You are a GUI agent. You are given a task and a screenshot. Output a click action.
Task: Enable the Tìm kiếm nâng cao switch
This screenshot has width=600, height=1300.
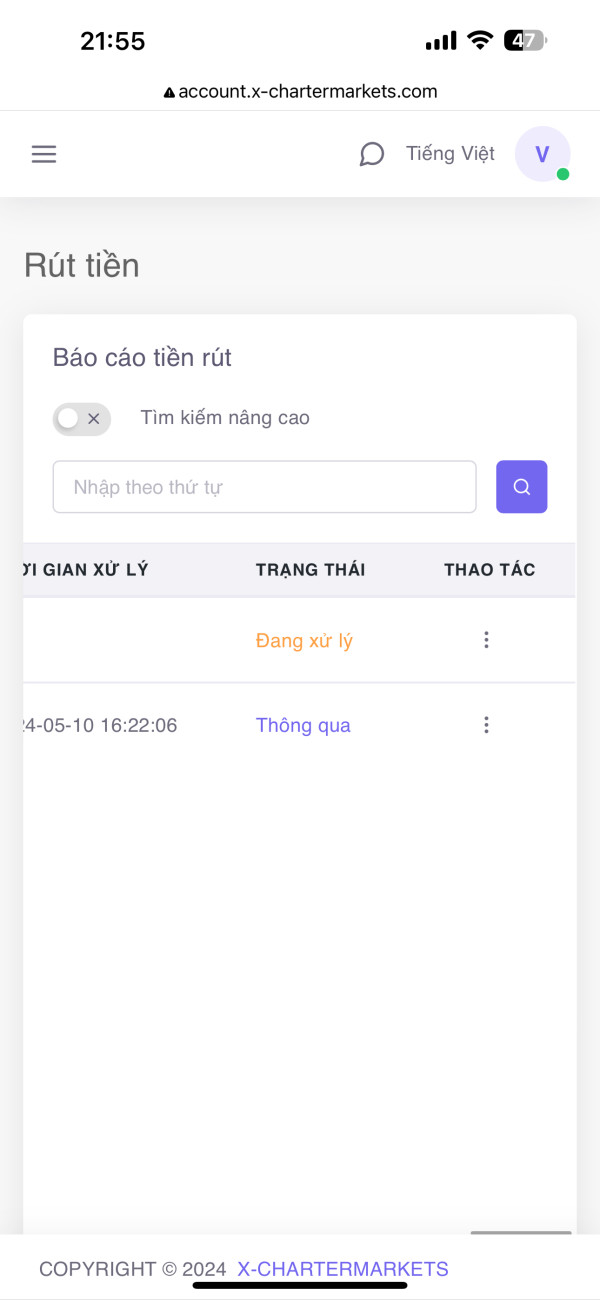coord(82,419)
